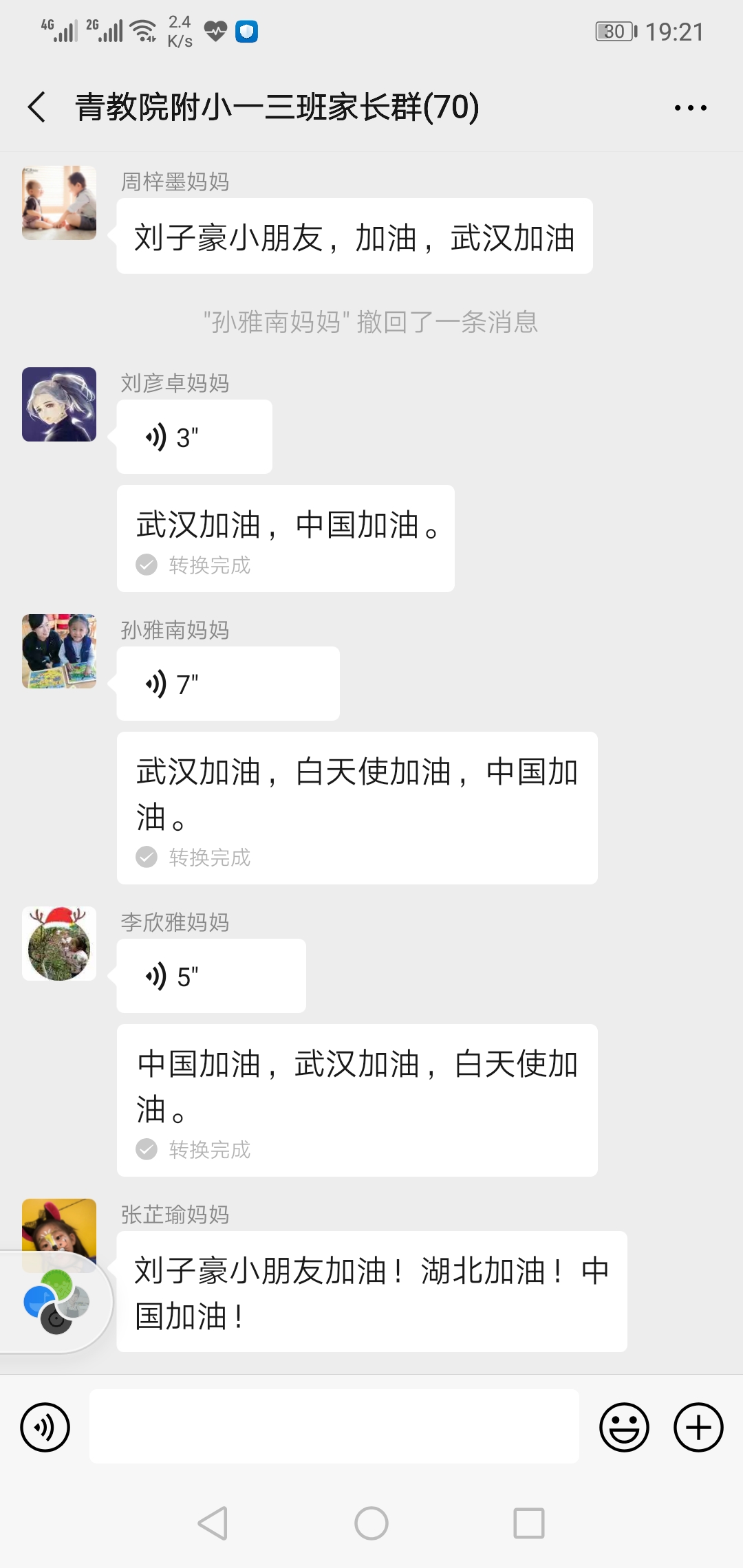Open 周梓墨妈妈's profile avatar
The image size is (743, 1568).
point(59,203)
